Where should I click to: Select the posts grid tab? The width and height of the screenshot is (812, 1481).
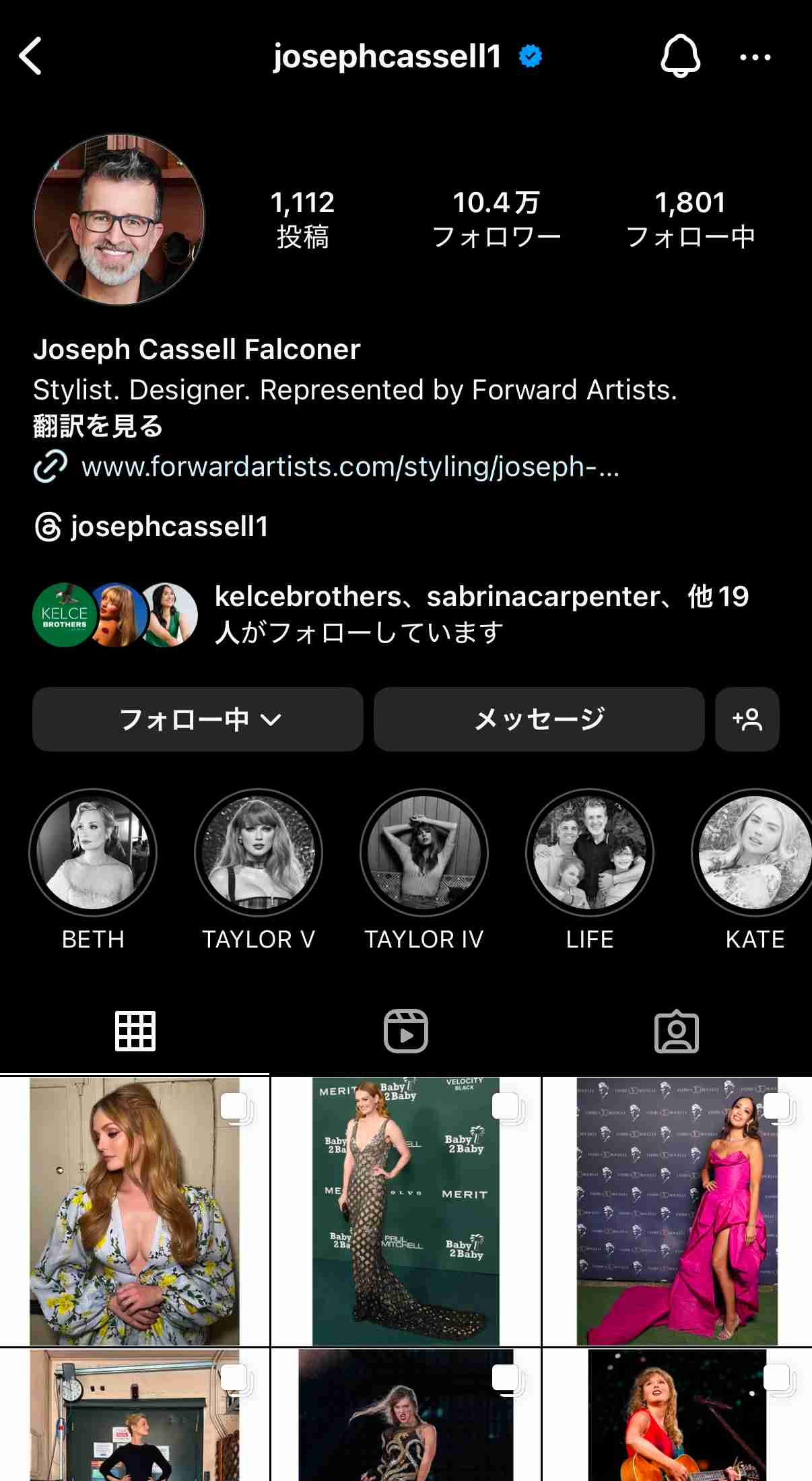135,1031
